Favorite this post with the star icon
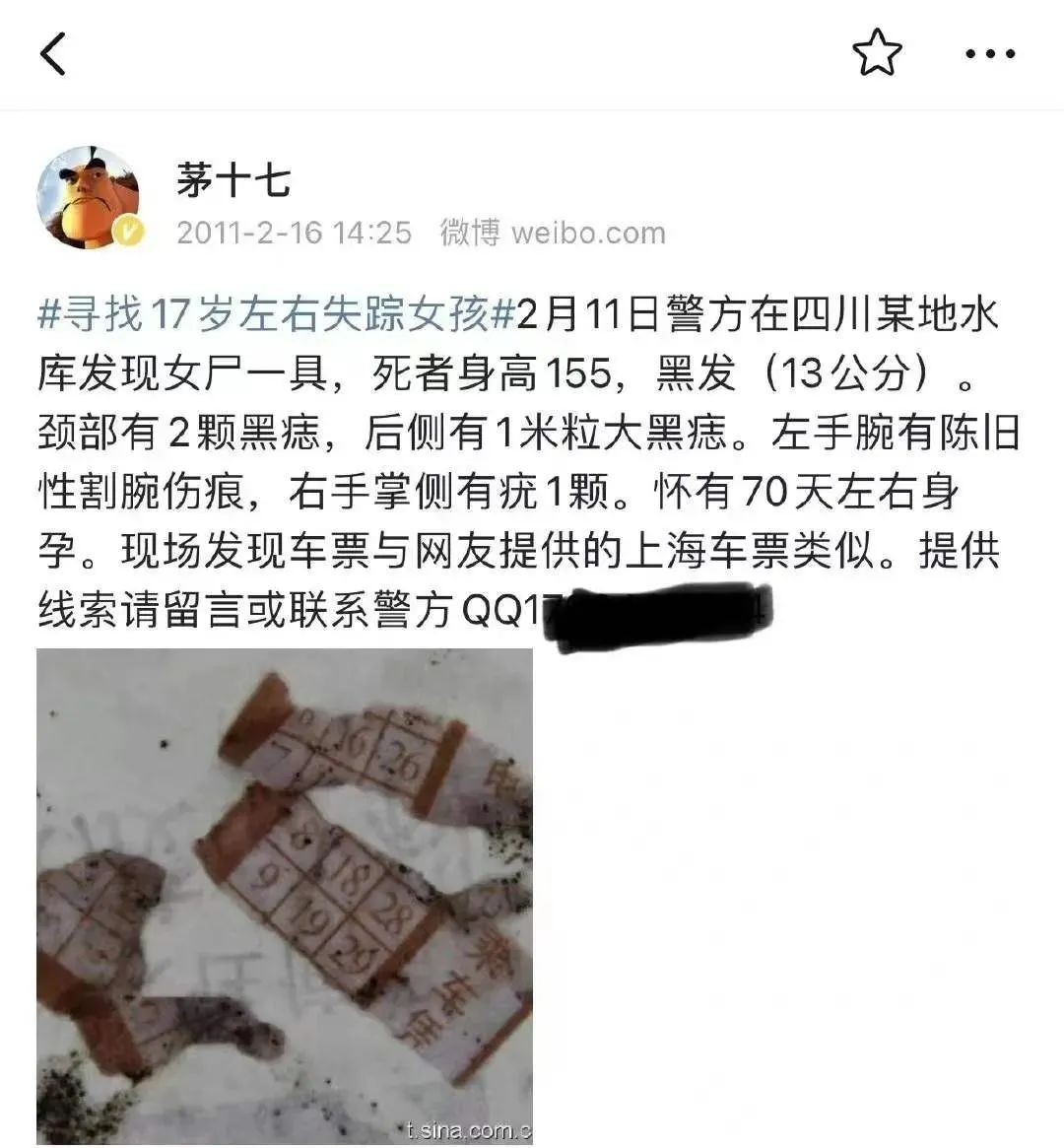This screenshot has height=1148, width=1064. click(x=877, y=52)
